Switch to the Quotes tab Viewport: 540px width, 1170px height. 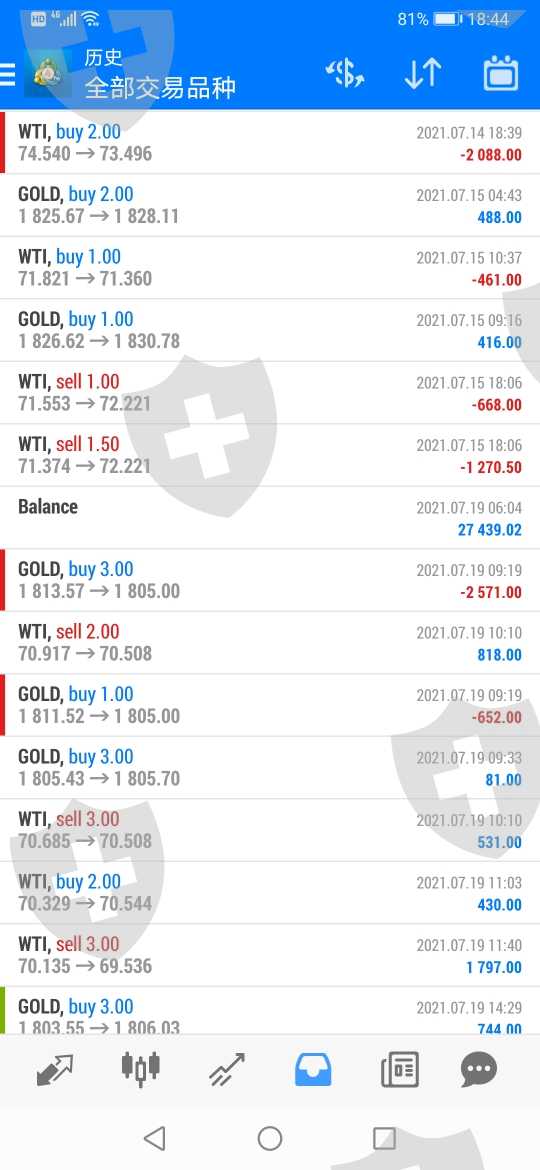(55, 1072)
